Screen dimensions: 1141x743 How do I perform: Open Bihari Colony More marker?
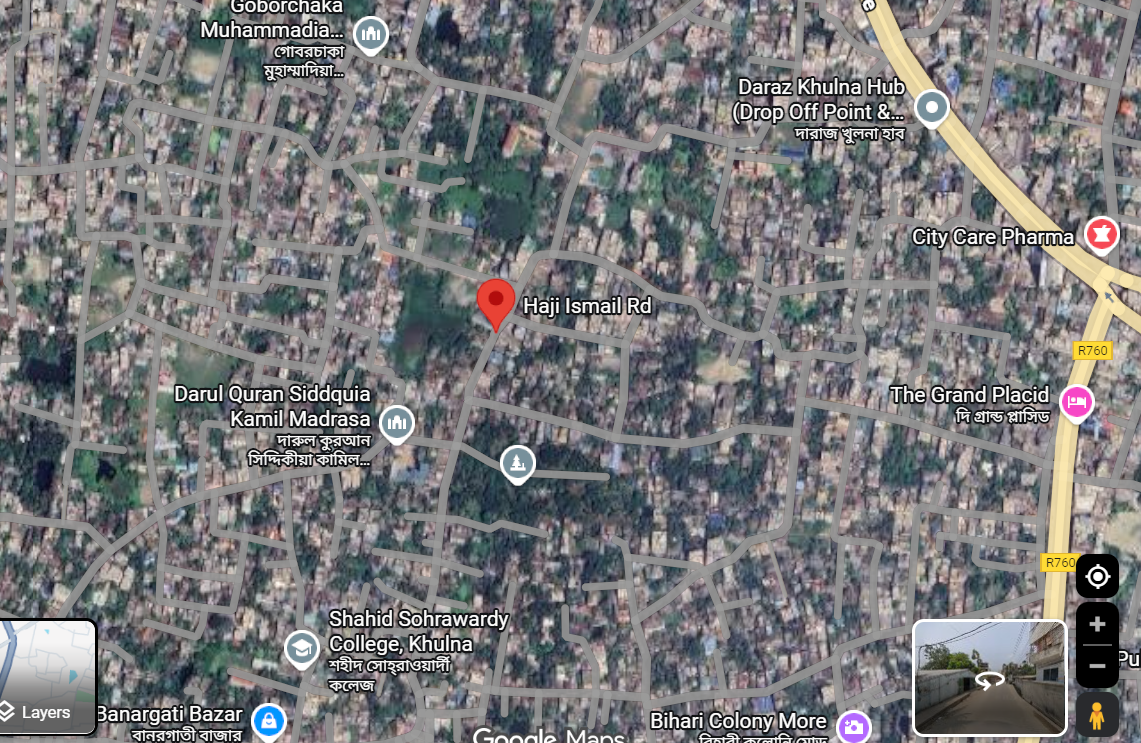tap(853, 726)
